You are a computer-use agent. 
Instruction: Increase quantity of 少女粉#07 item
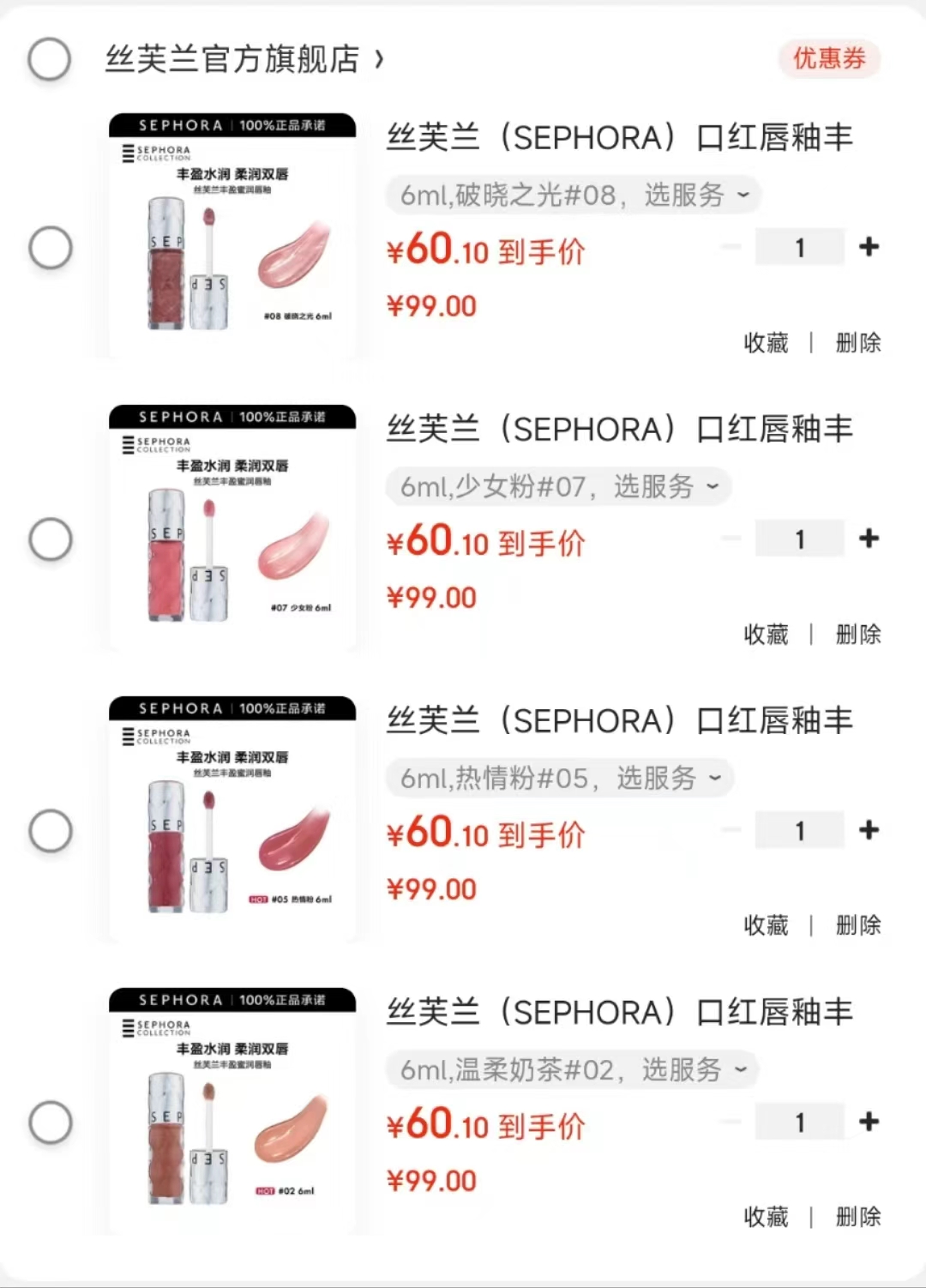pos(869,539)
